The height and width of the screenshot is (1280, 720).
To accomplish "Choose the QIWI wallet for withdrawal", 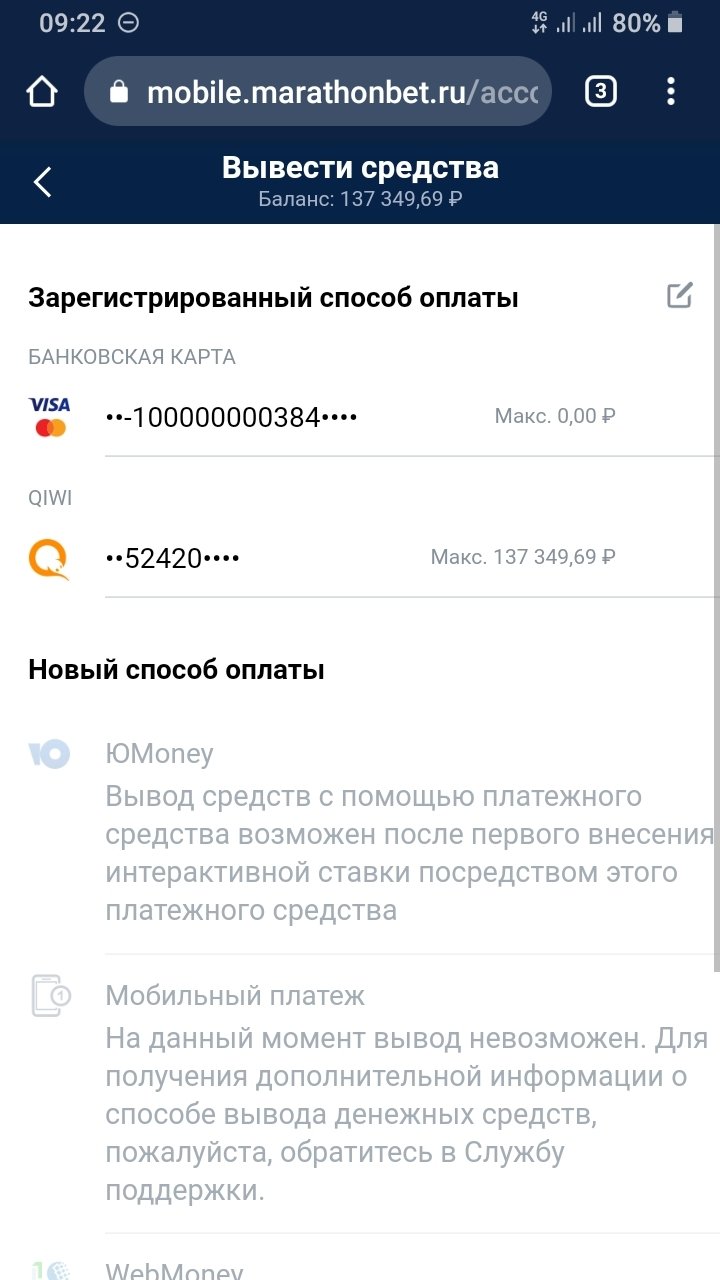I will [x=360, y=557].
